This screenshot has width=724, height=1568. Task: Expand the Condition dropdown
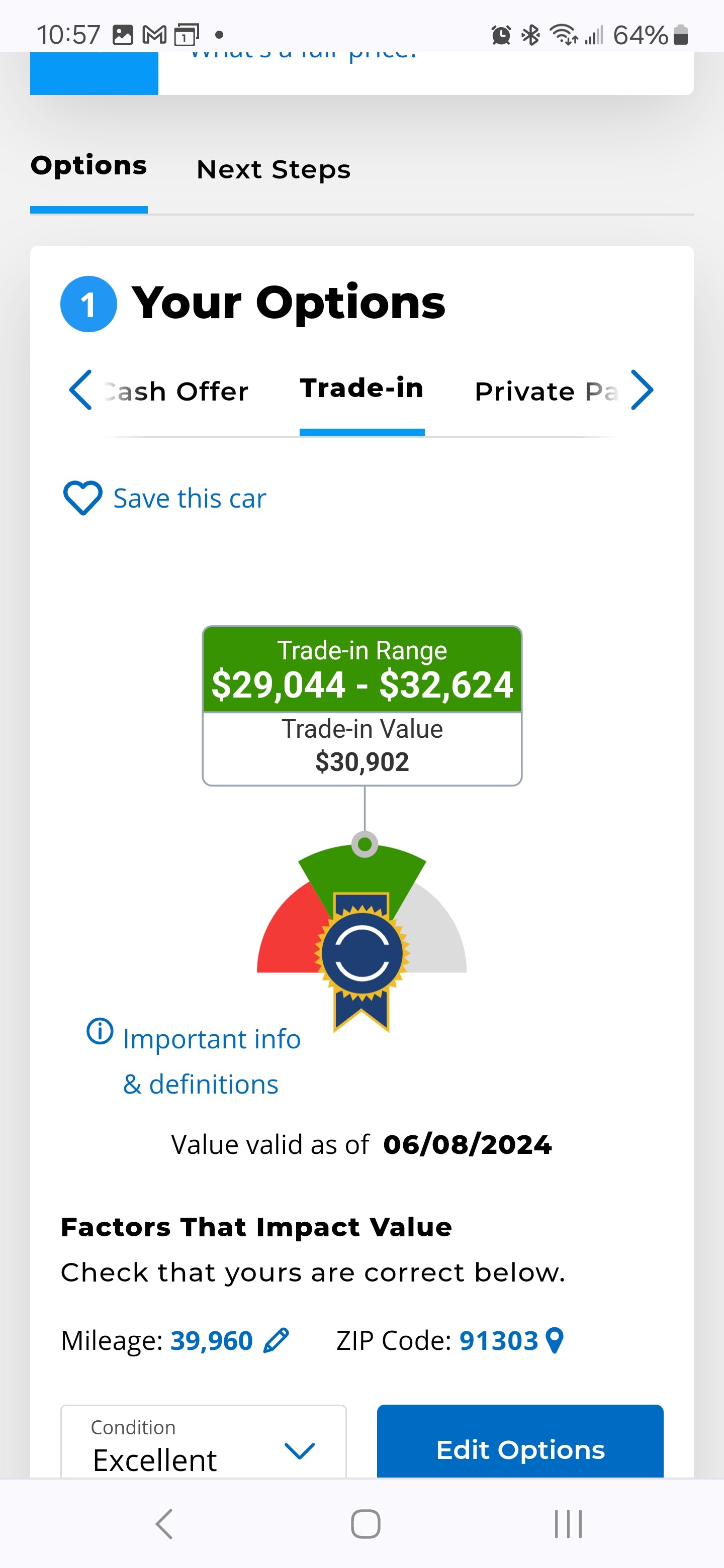click(204, 1442)
